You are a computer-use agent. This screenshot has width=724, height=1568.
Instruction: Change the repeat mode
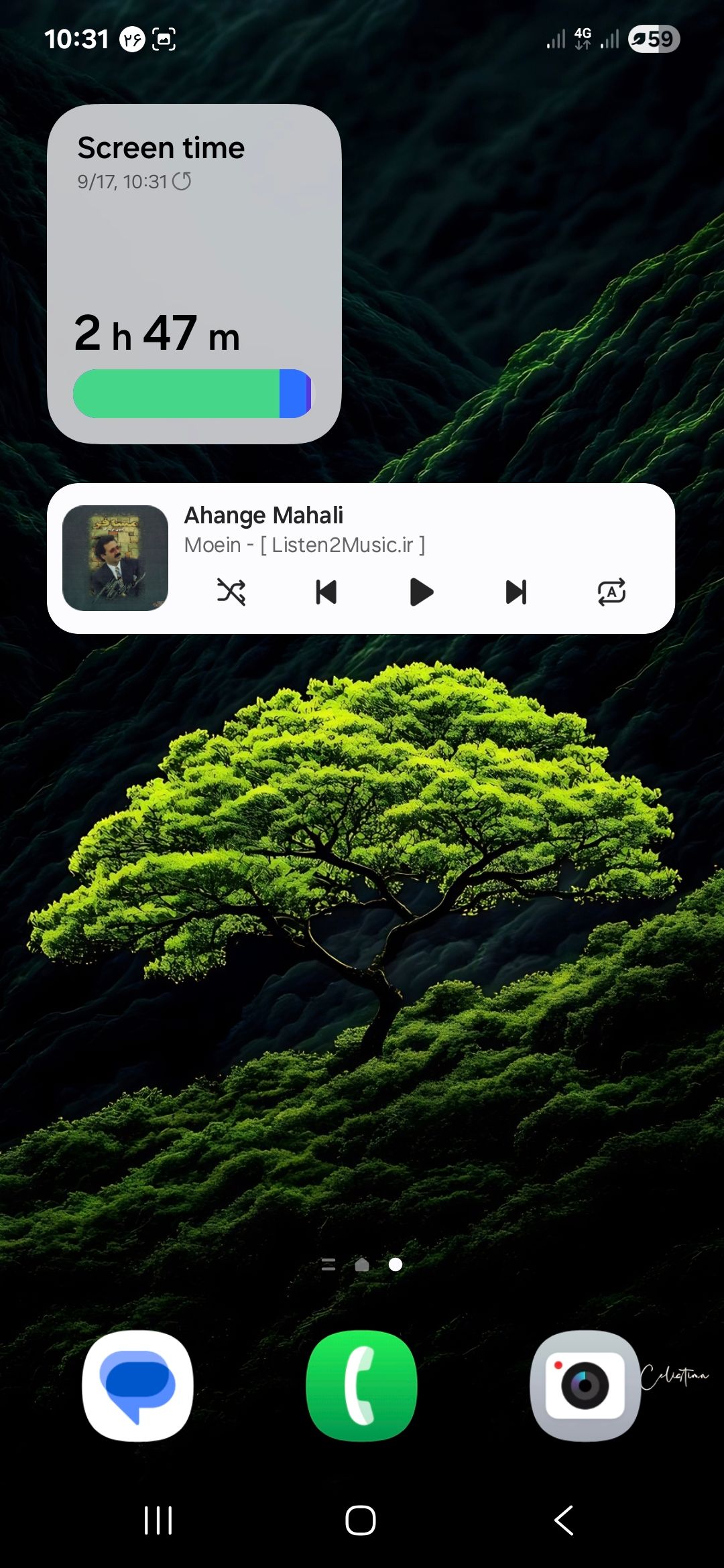pos(611,592)
